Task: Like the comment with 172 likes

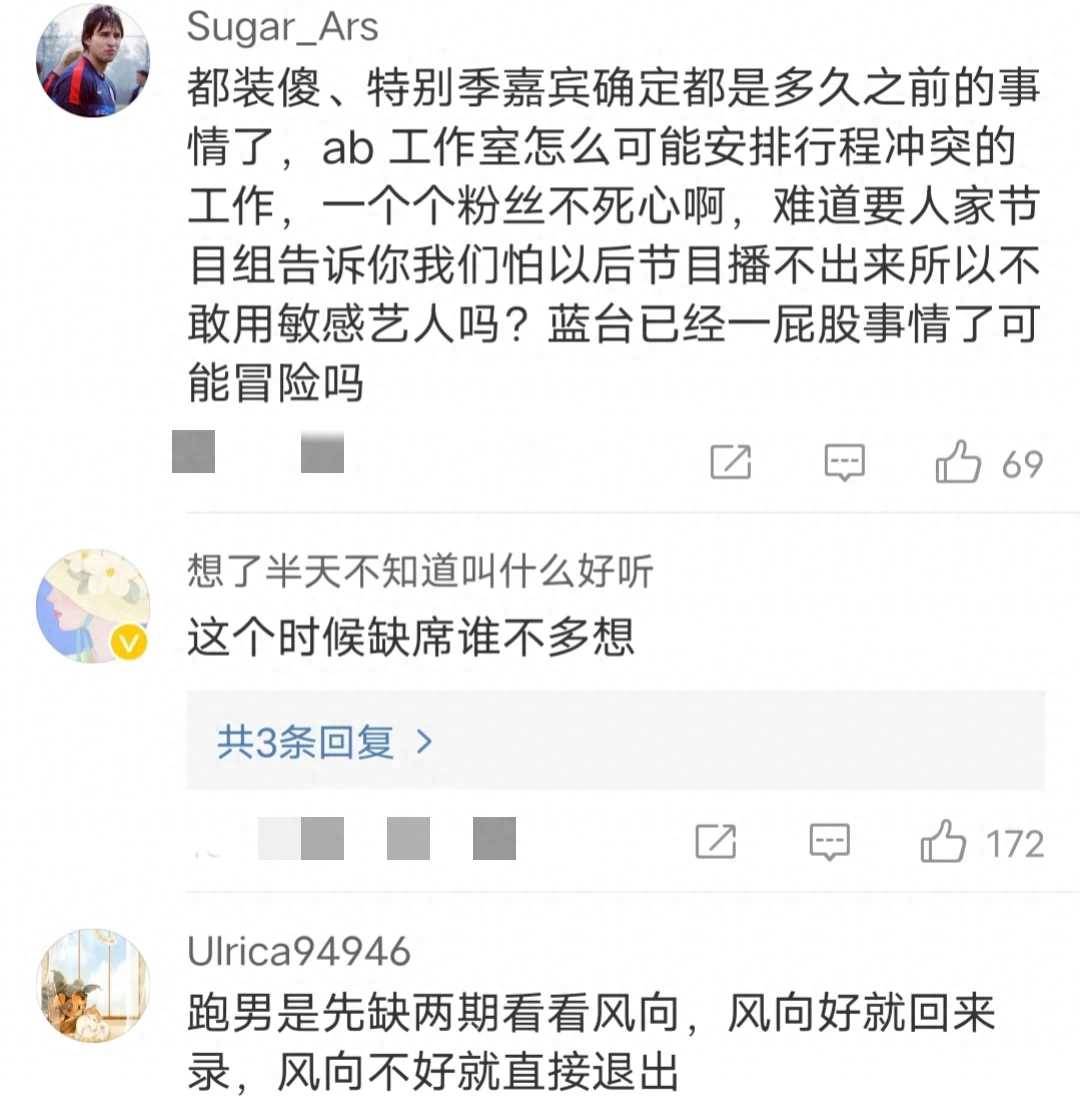Action: click(x=943, y=843)
